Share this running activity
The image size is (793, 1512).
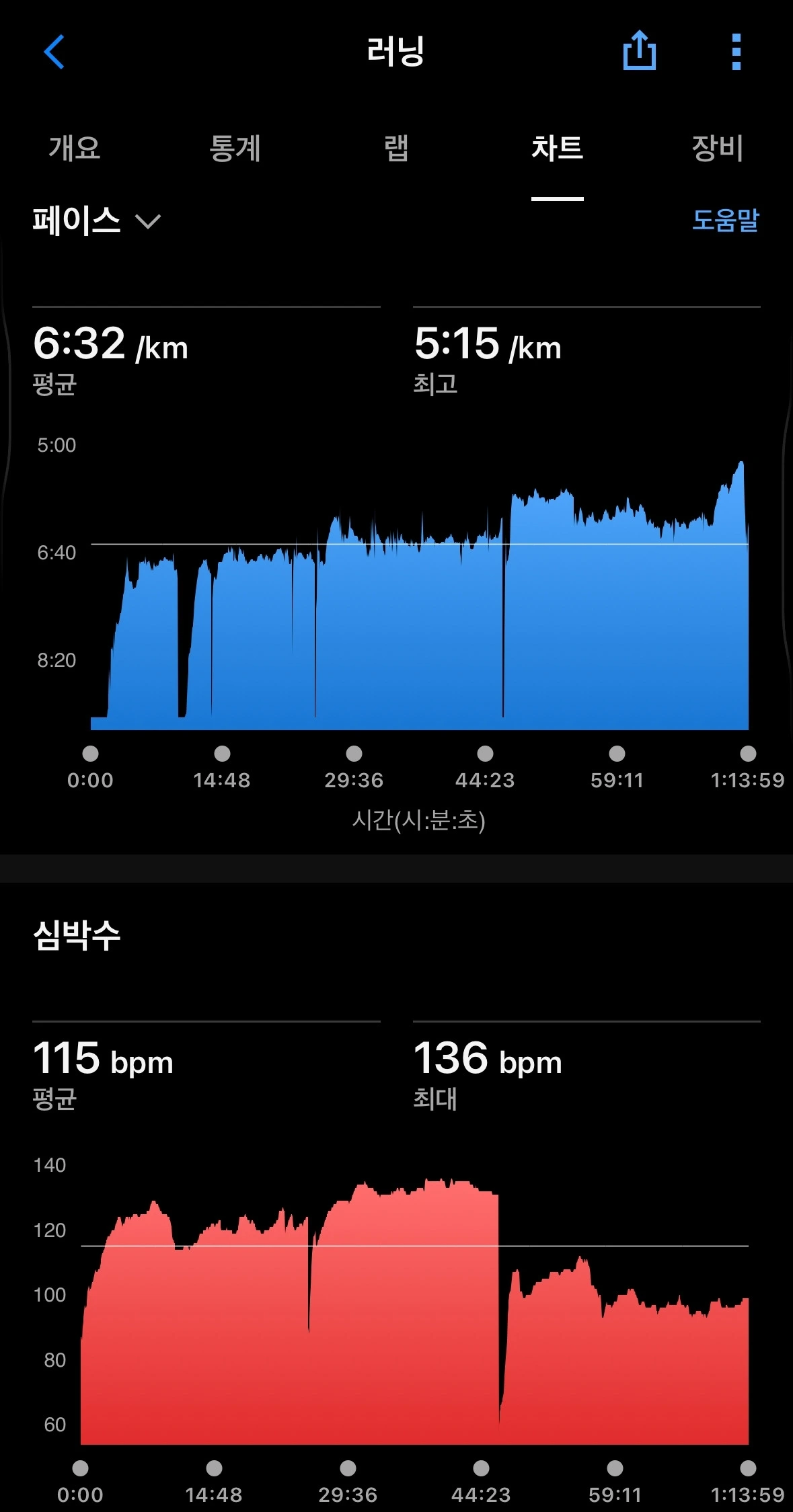click(639, 50)
